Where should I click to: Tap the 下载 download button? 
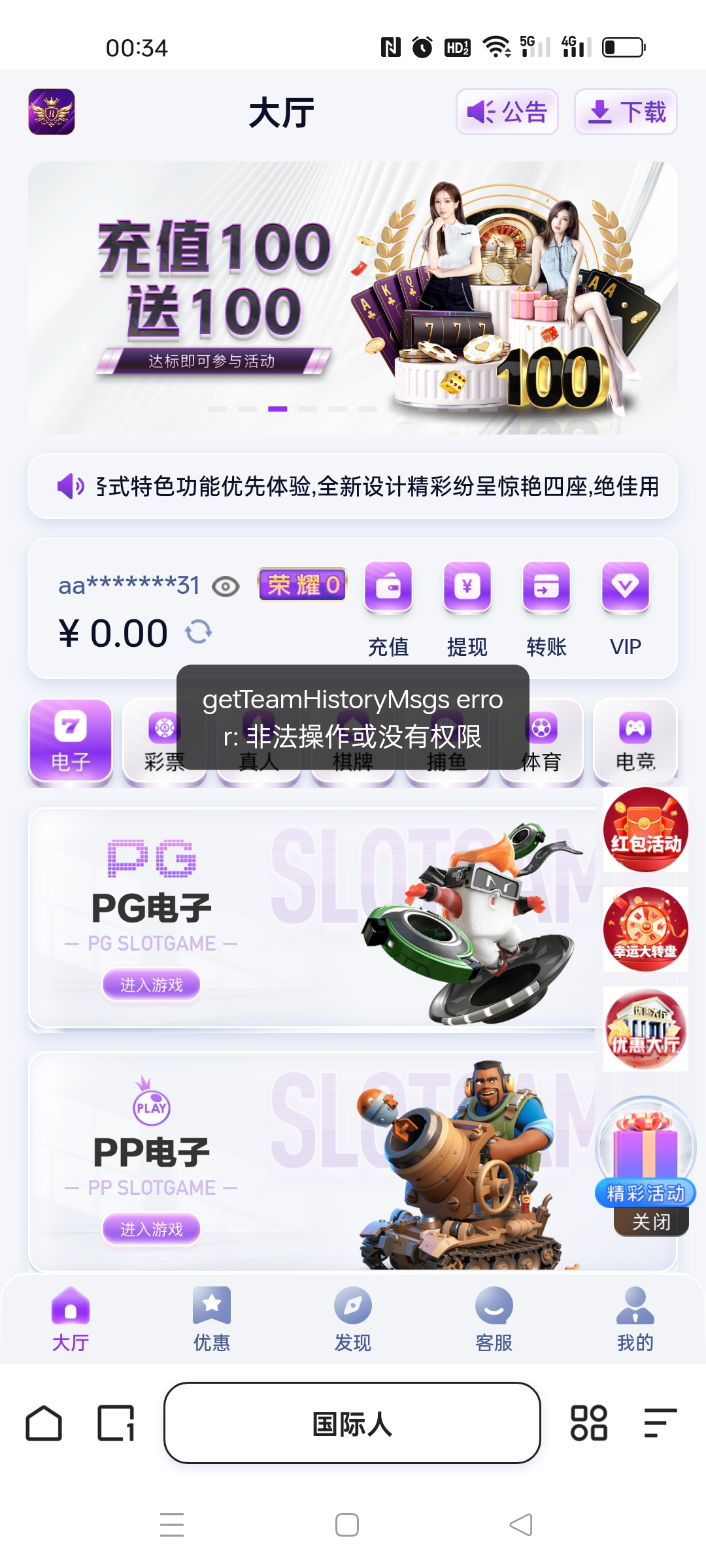pos(626,112)
